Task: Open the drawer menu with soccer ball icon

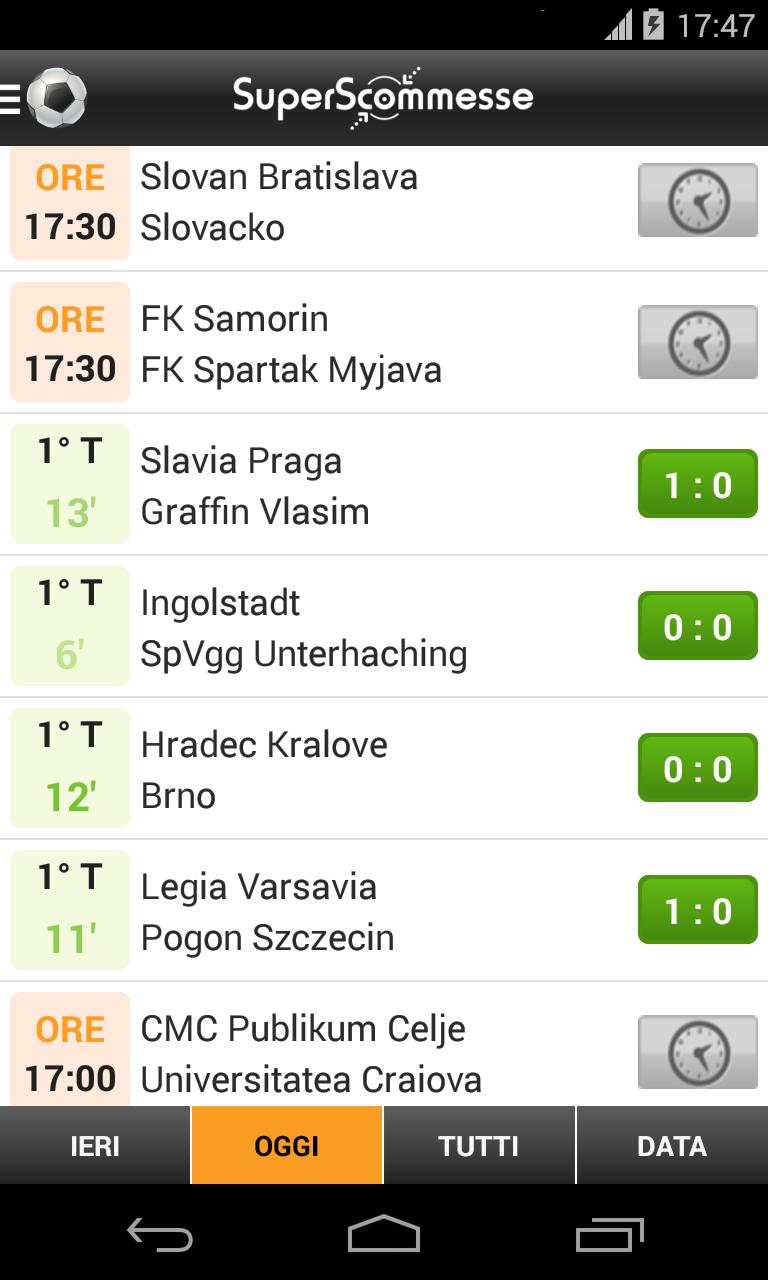Action: coord(44,98)
